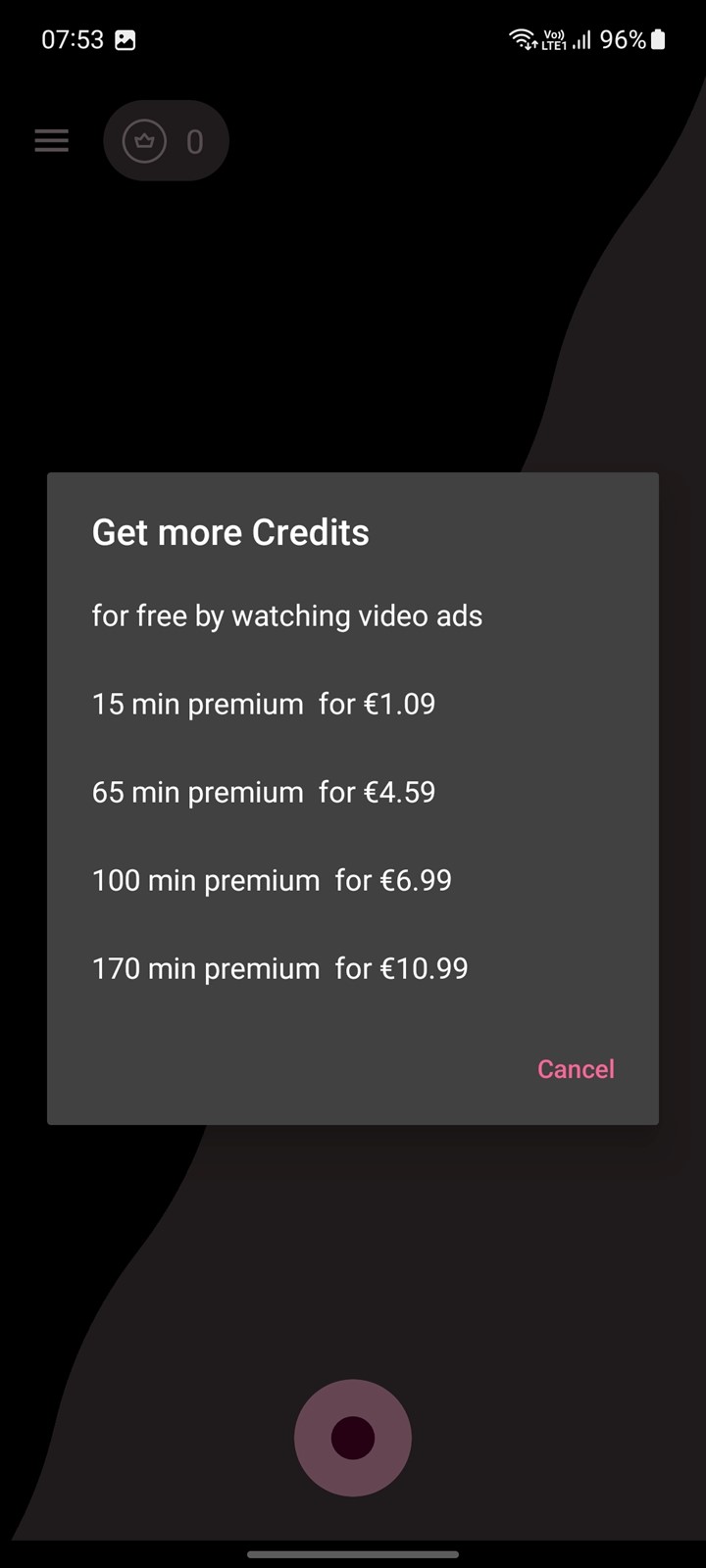Choose free credits by watching video ads
This screenshot has width=706, height=1568.
[353, 616]
